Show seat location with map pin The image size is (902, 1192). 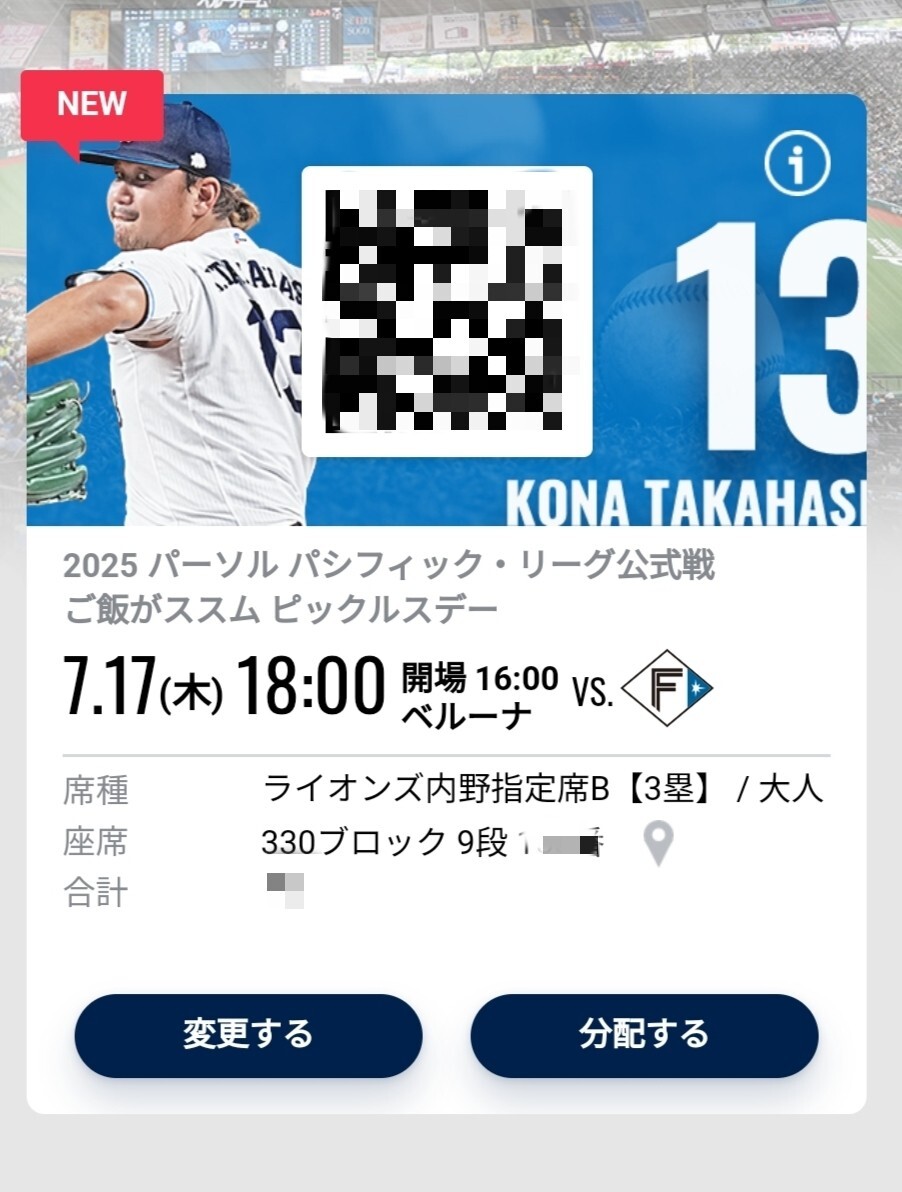pyautogui.click(x=657, y=843)
